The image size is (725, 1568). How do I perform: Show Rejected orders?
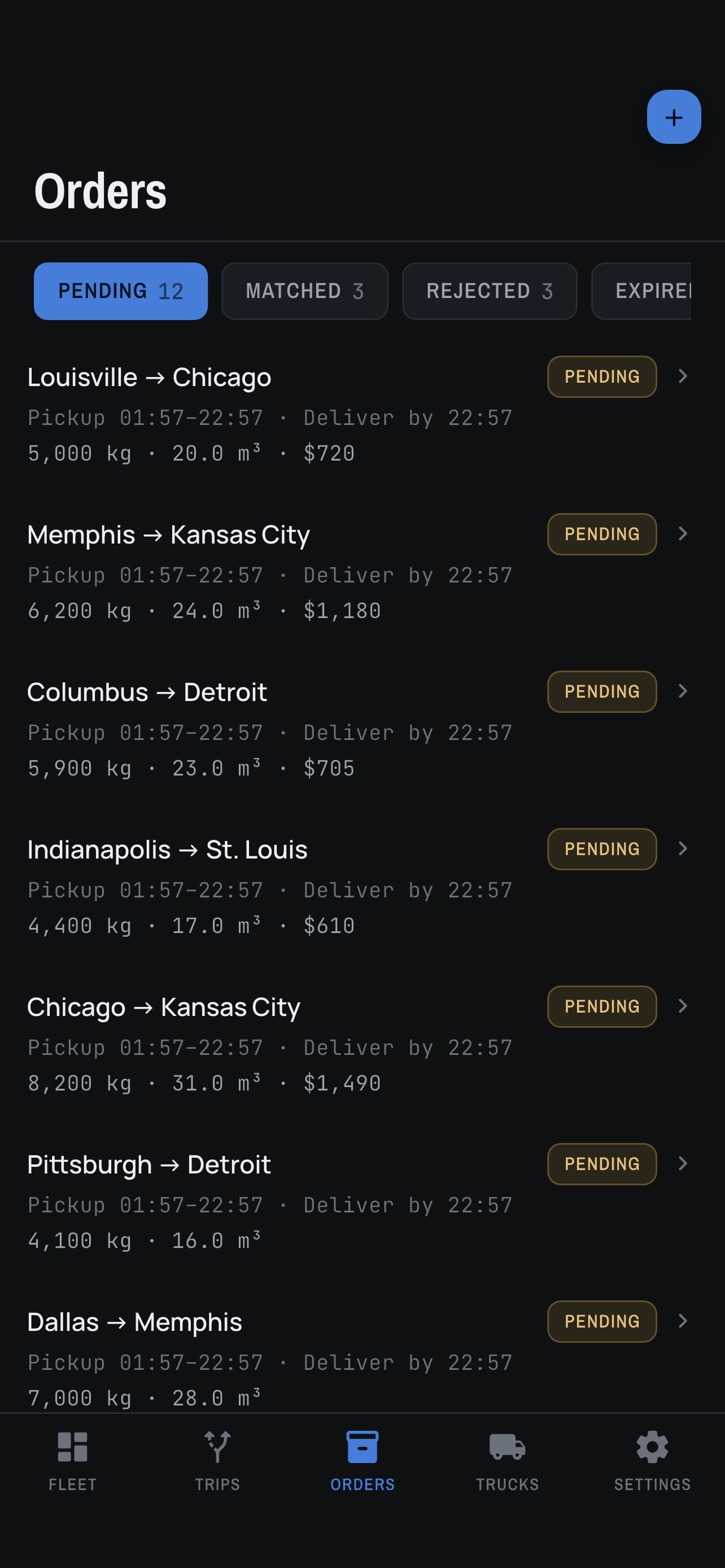point(490,291)
